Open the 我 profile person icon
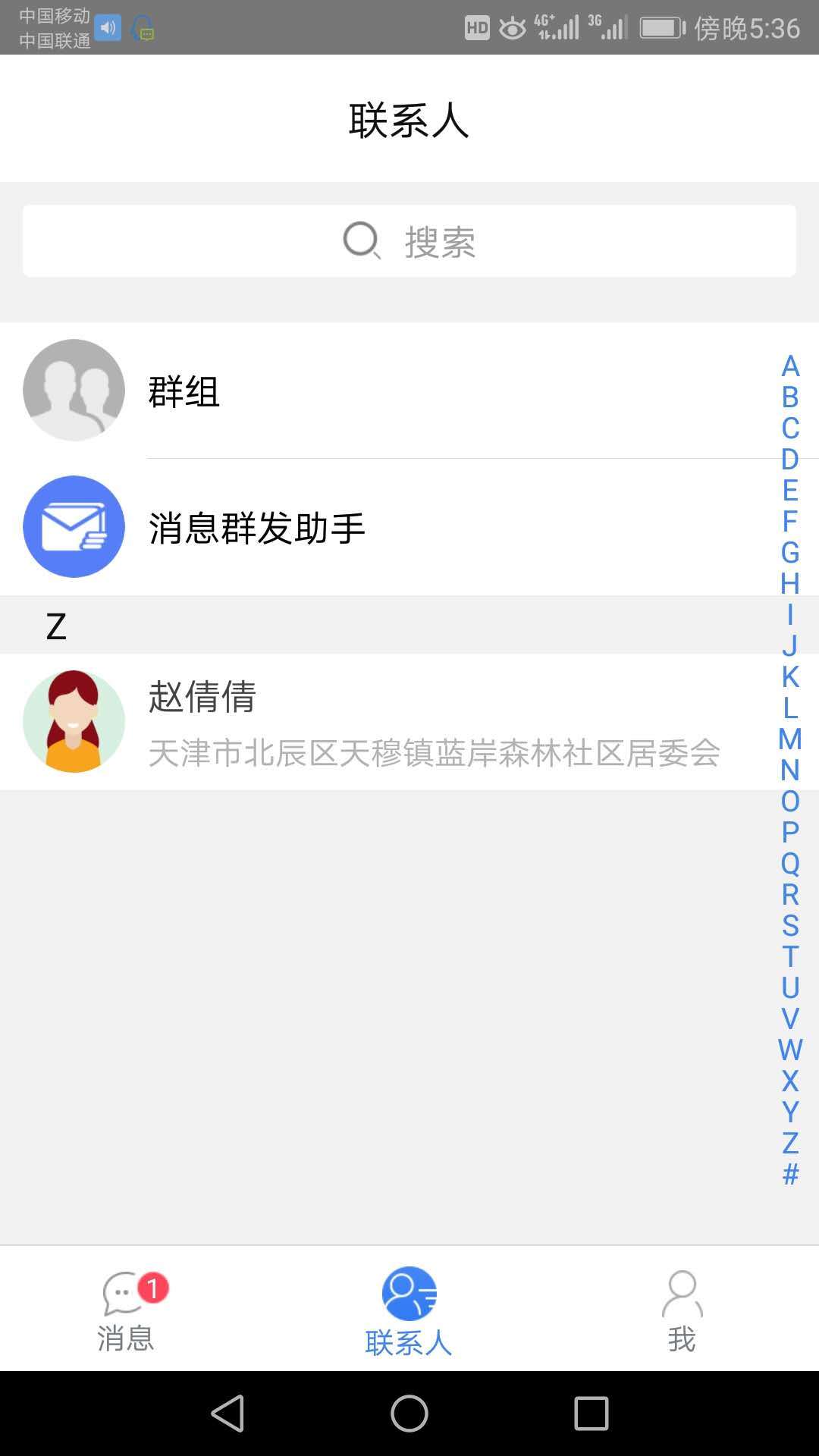819x1456 pixels. (x=681, y=1293)
